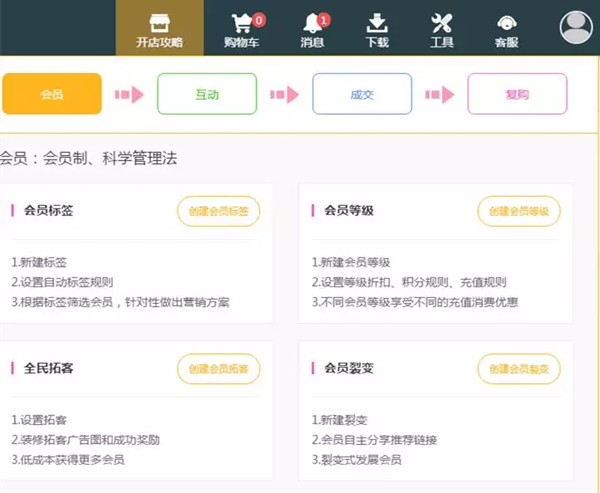
Task: Tap 创建会员标签 button
Action: point(219,211)
